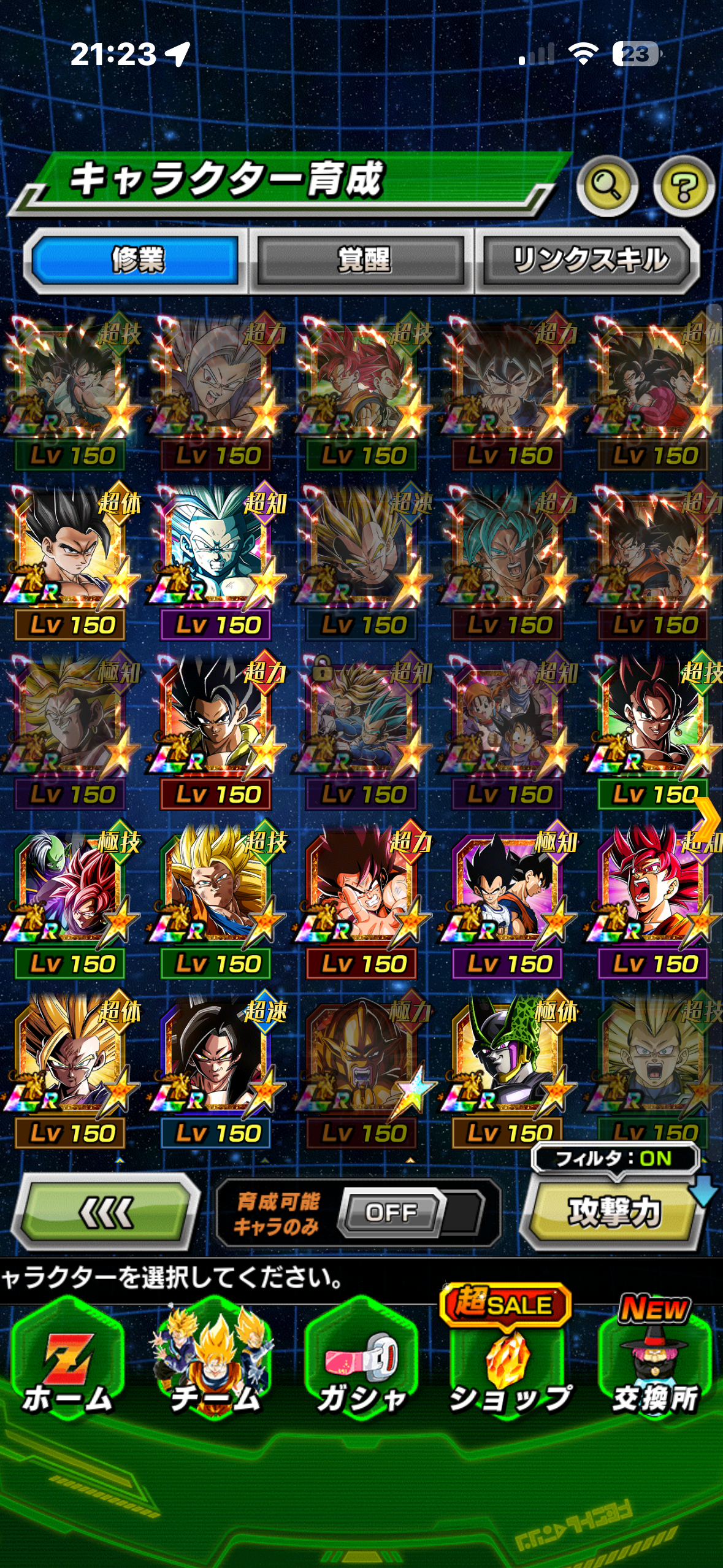Screen dimensions: 723x1568
Task: Open the ガシャ screen
Action: 362,1362
